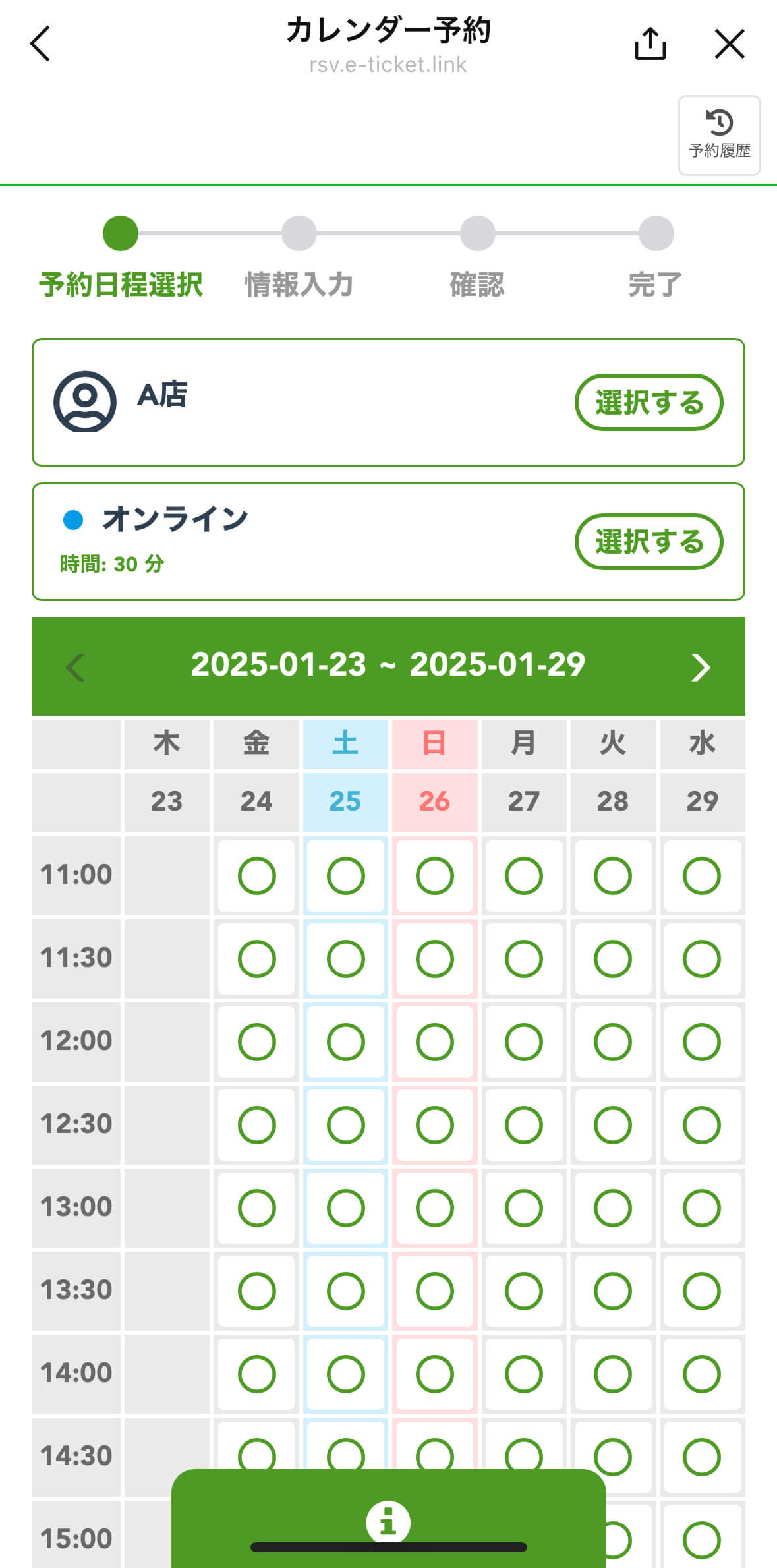The height and width of the screenshot is (1568, 777).
Task: Close the calendar reservation page
Action: [730, 44]
